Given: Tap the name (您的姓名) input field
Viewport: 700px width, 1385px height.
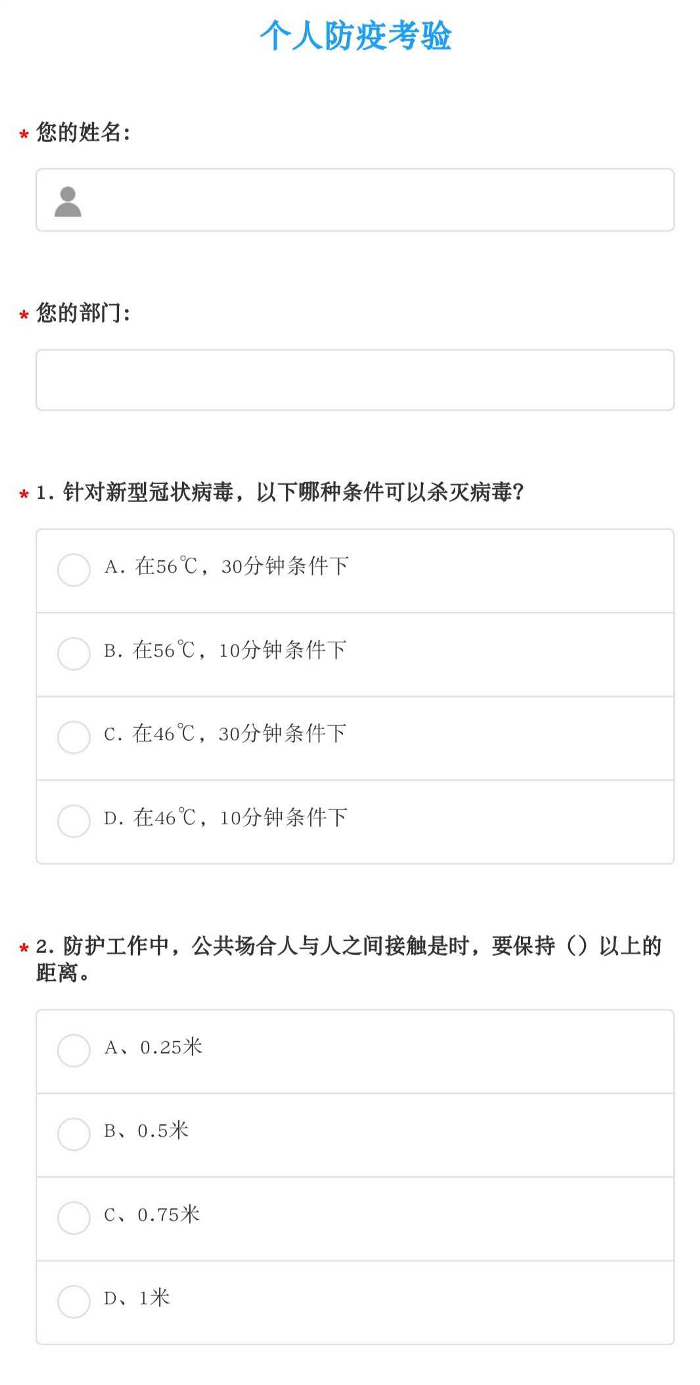Looking at the screenshot, I should (x=355, y=200).
